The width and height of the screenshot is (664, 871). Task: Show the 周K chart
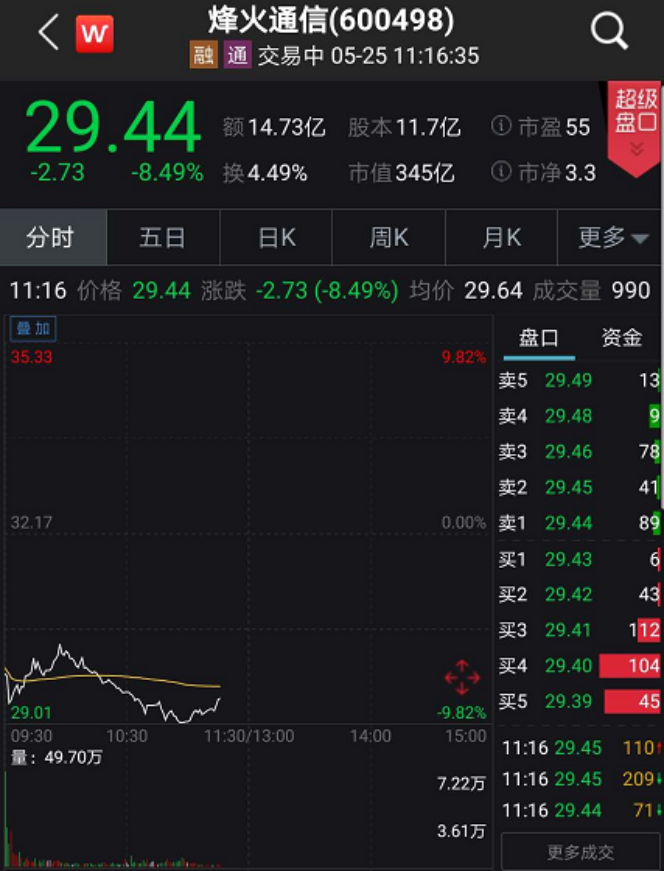(x=389, y=238)
